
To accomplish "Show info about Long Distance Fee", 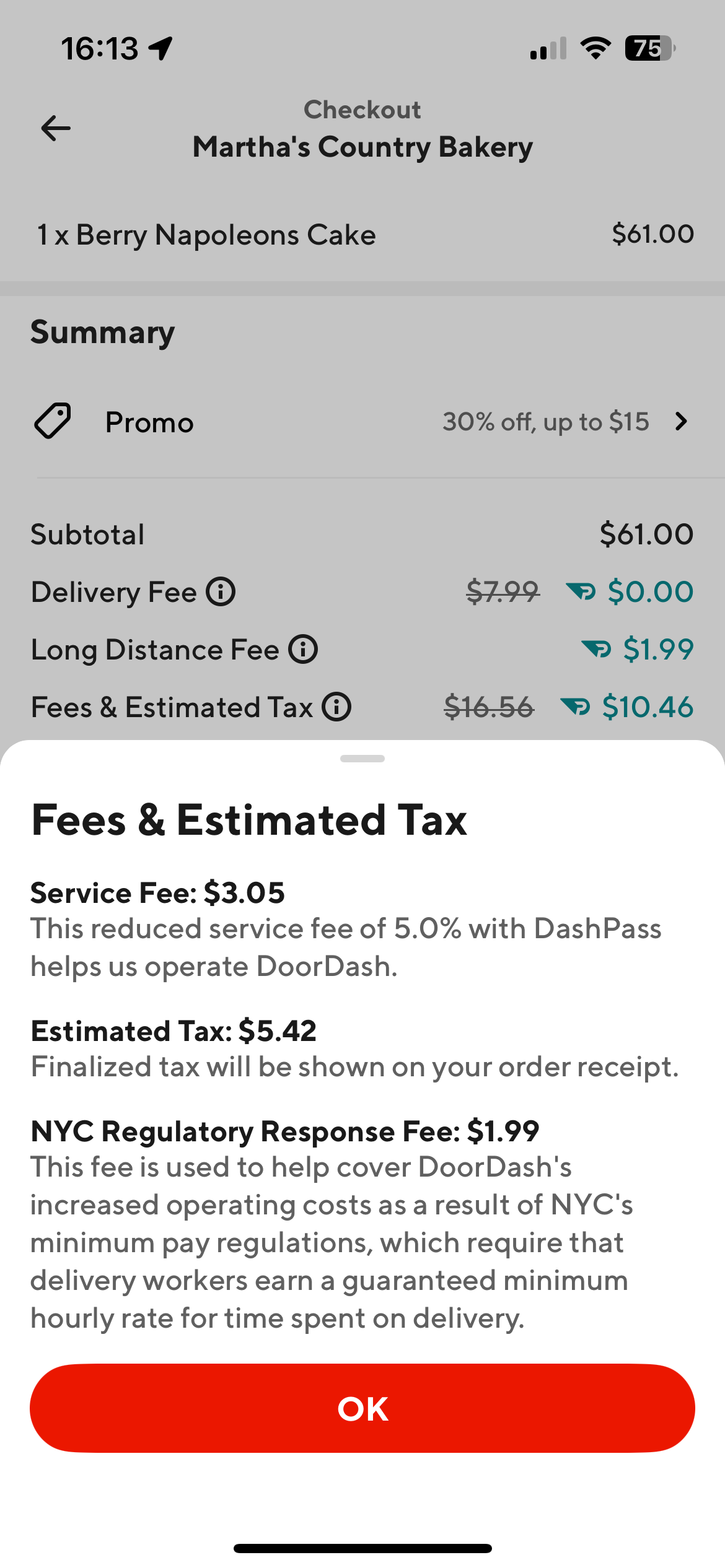I will pos(303,650).
